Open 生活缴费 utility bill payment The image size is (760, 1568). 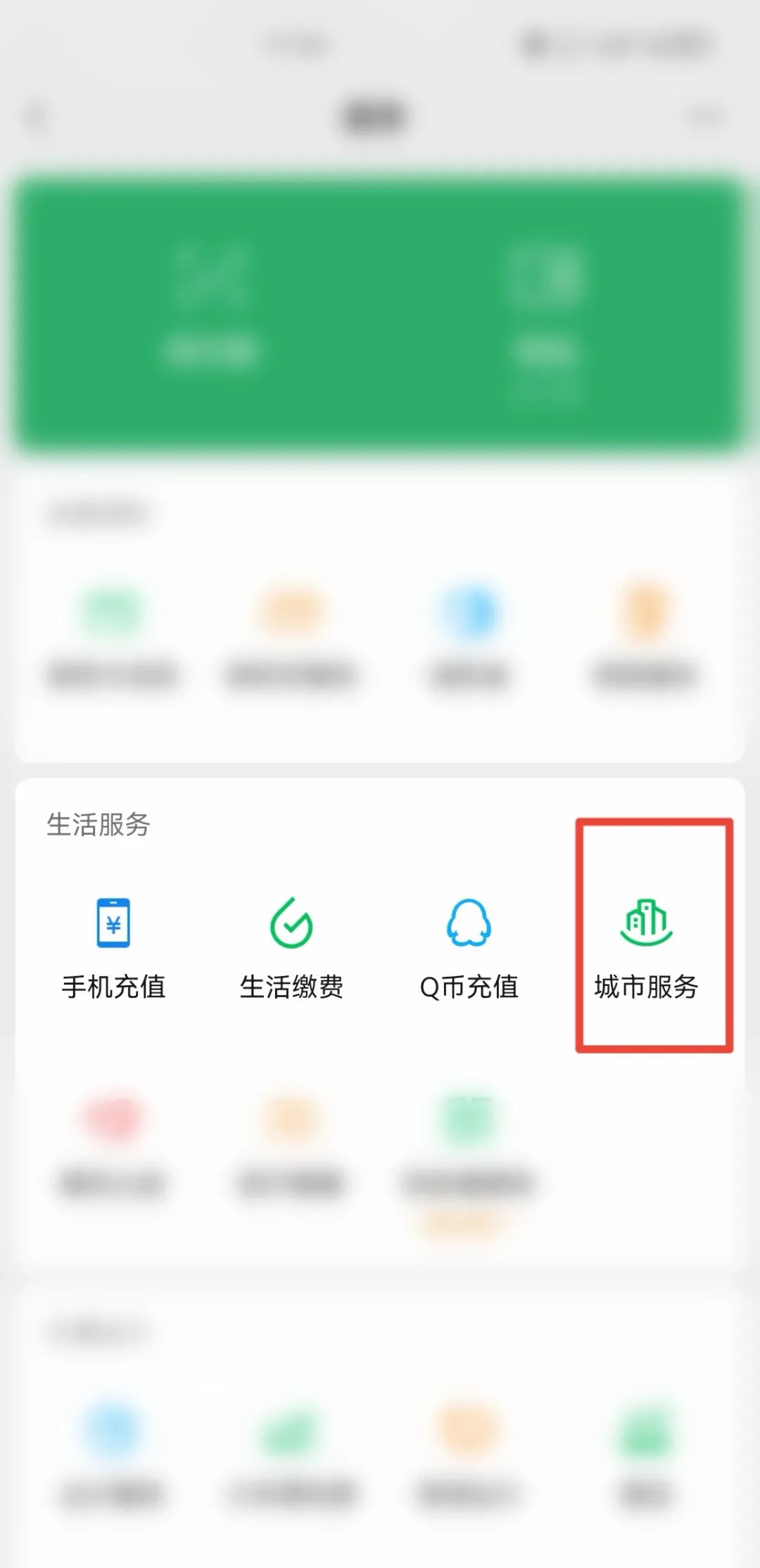pyautogui.click(x=291, y=947)
